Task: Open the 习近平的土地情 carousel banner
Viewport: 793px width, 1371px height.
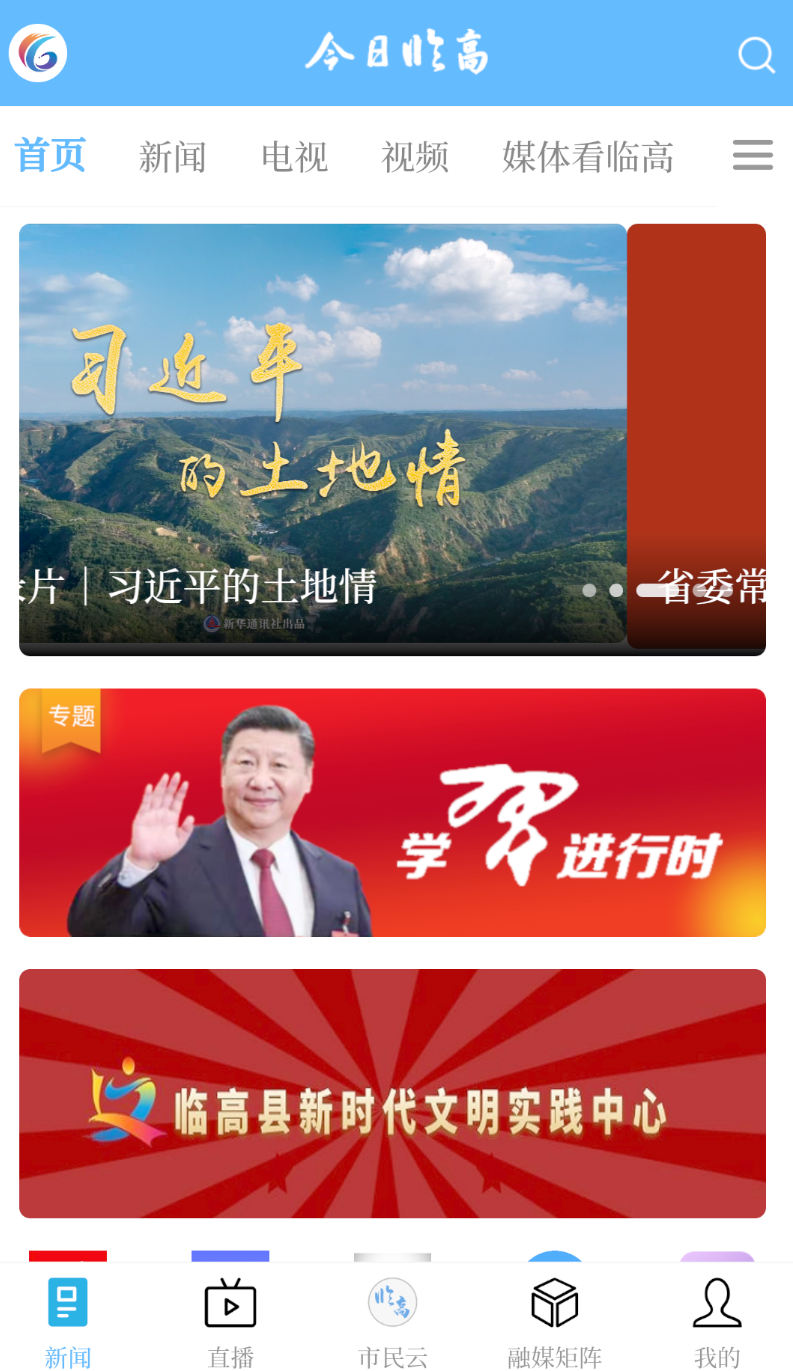Action: point(323,439)
